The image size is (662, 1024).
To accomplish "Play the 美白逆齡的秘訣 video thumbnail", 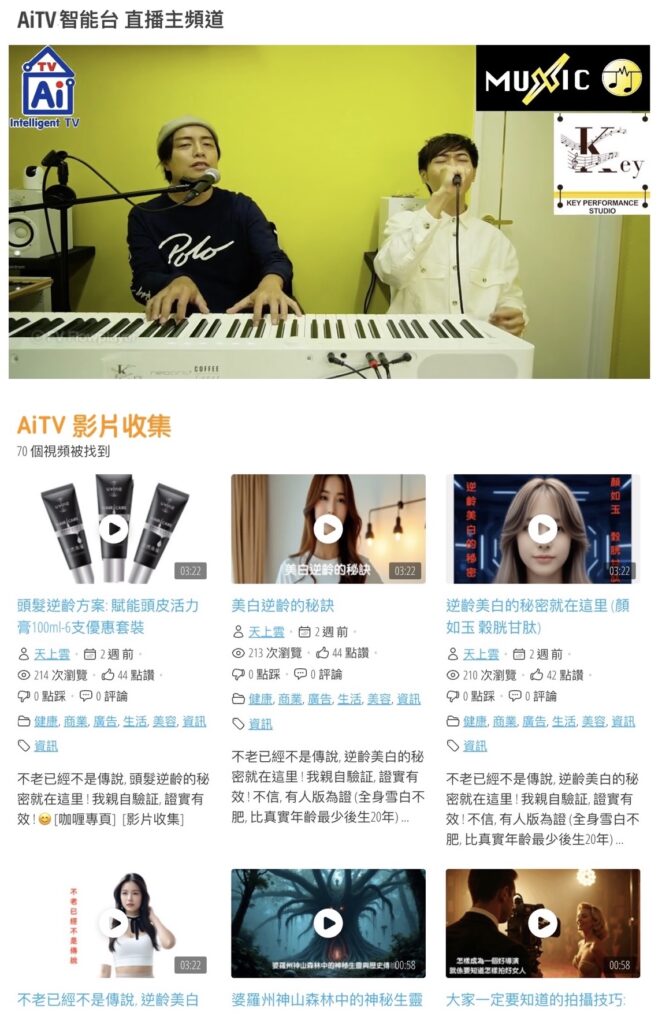I will click(328, 528).
